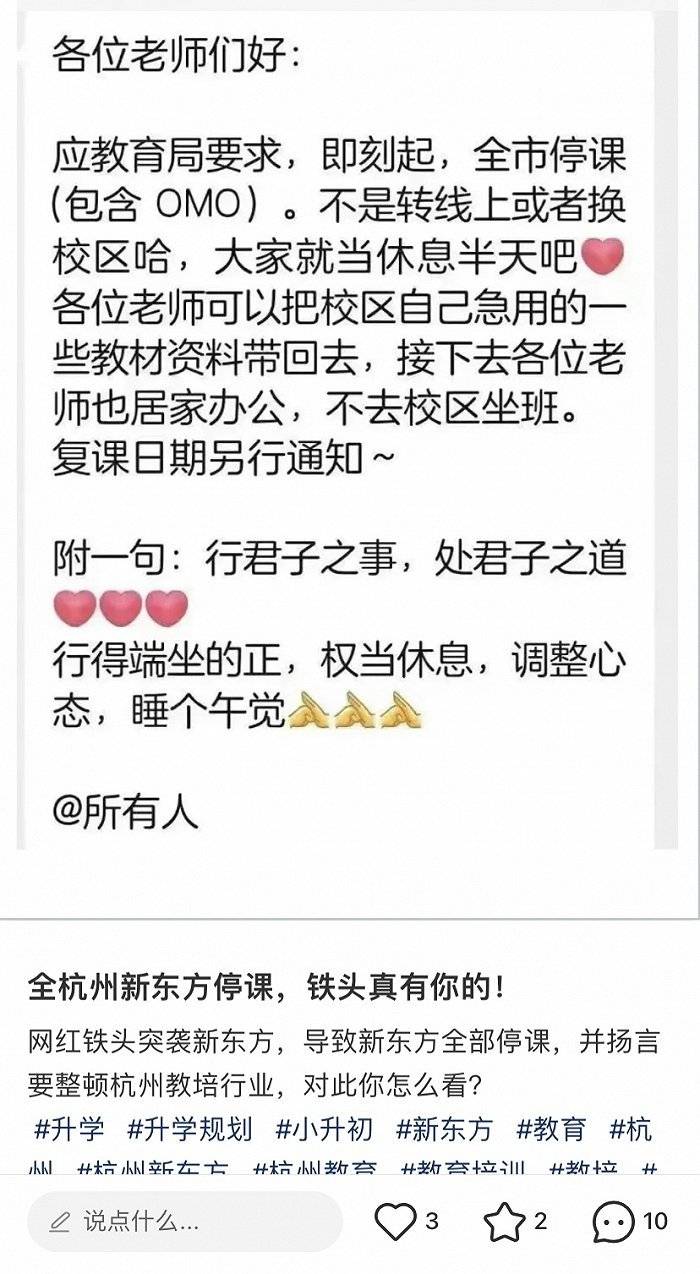Screen dimensions: 700x1274
Task: Save this post with the star icon
Action: pyautogui.click(x=505, y=1221)
